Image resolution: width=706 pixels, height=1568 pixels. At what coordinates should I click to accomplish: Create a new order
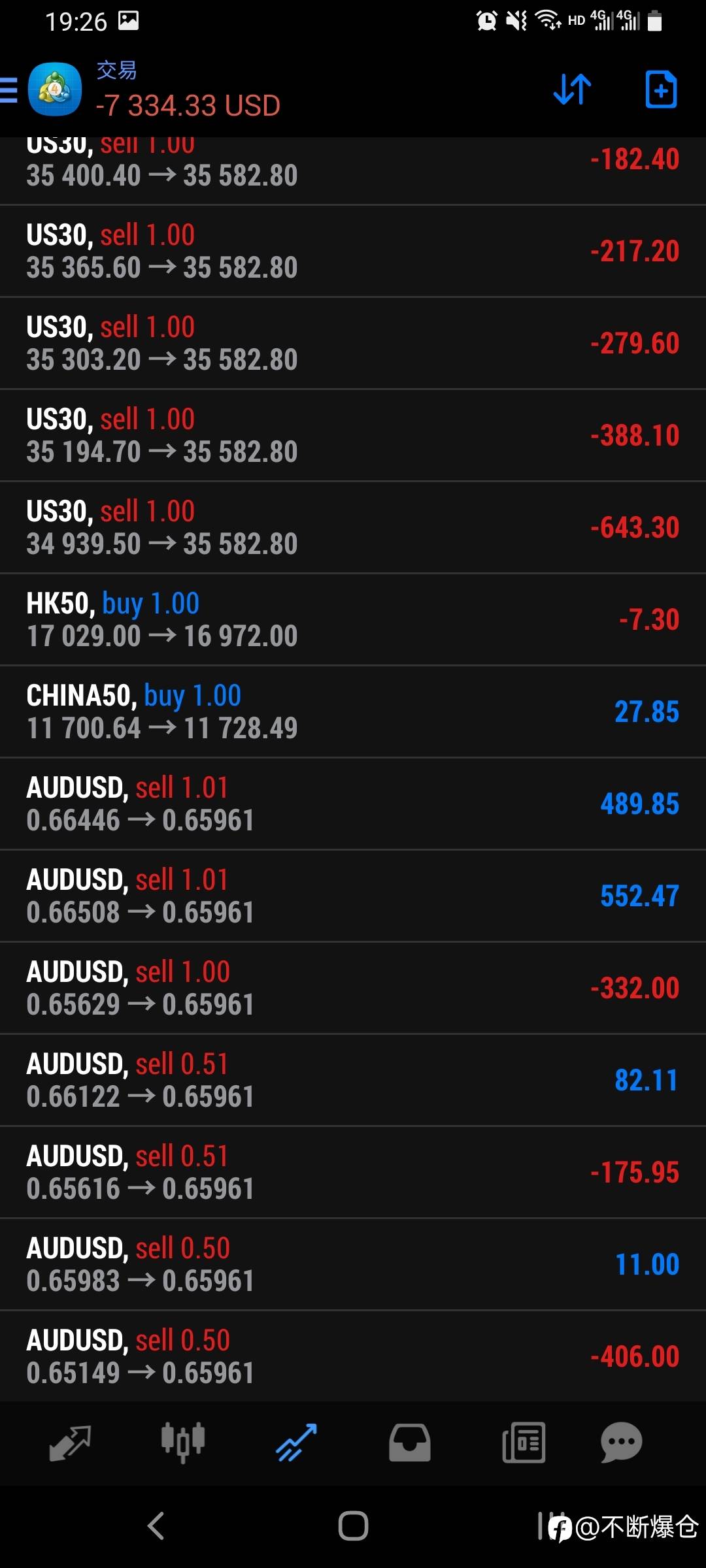point(661,90)
